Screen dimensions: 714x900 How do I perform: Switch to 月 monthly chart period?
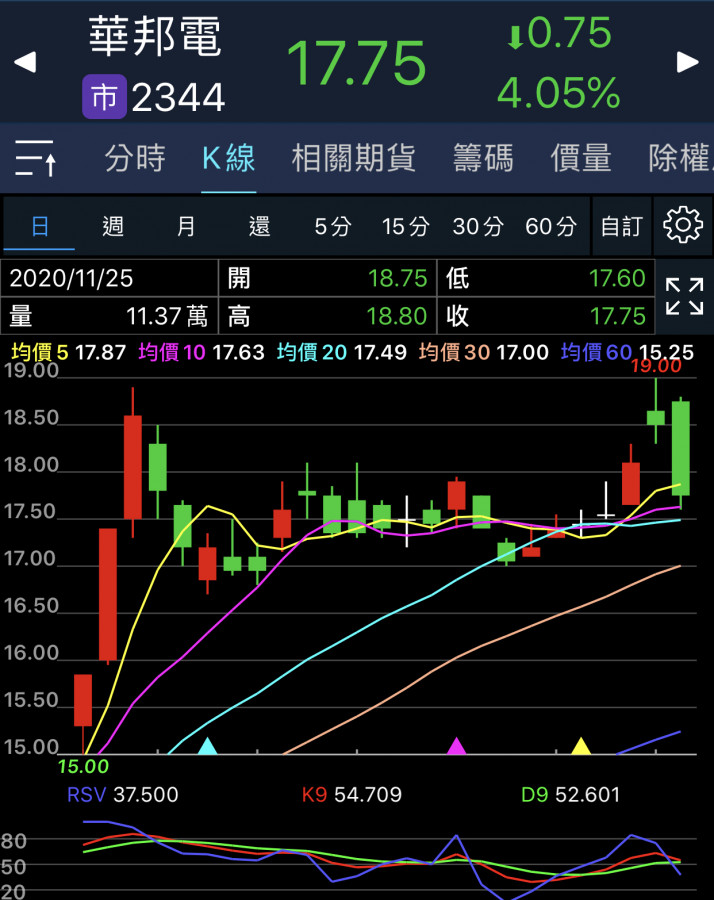pos(186,226)
